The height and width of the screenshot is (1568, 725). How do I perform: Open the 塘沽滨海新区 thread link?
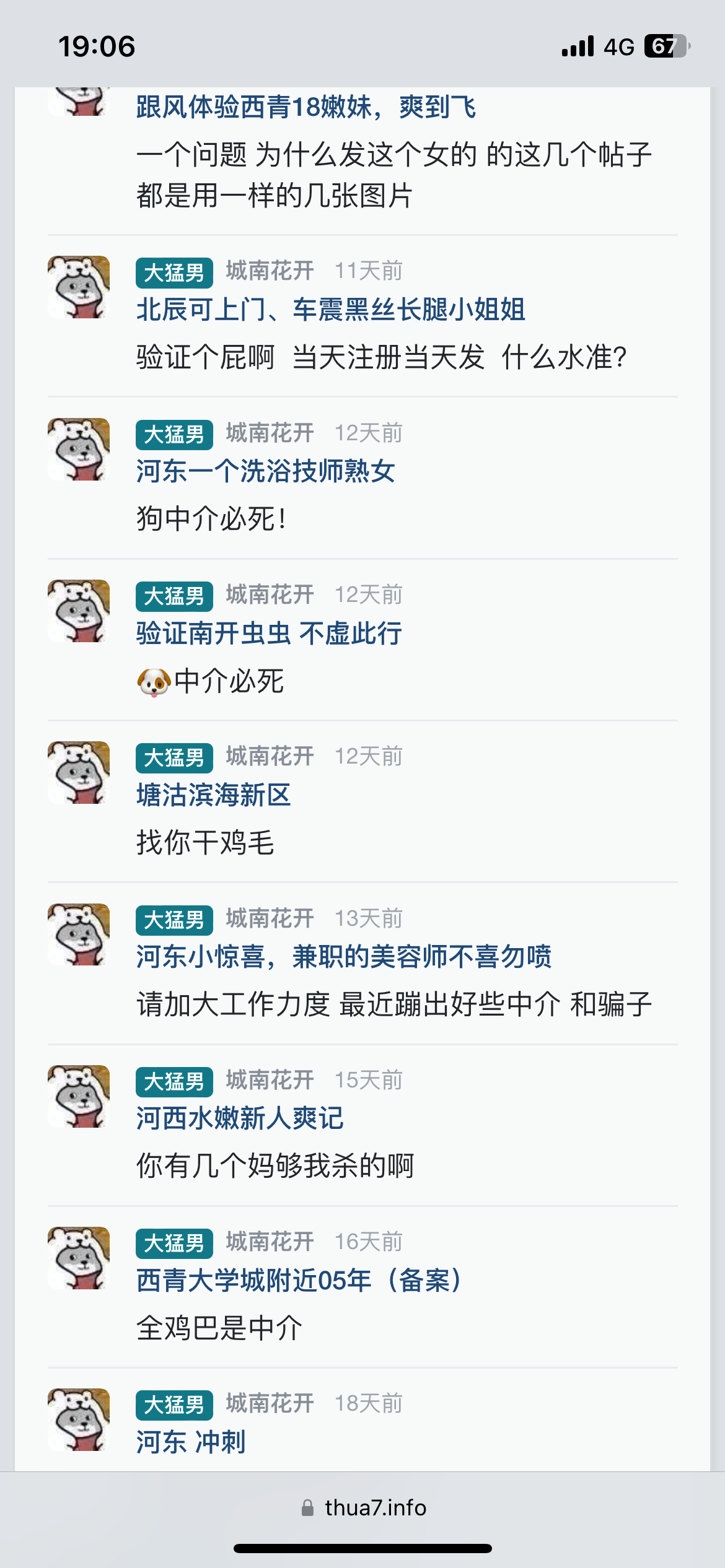click(x=213, y=795)
